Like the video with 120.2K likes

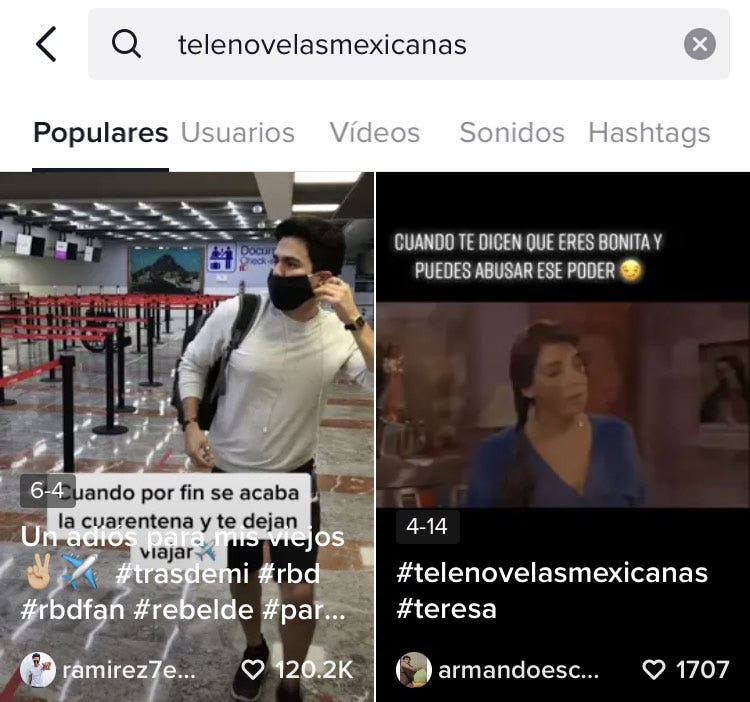[x=257, y=670]
